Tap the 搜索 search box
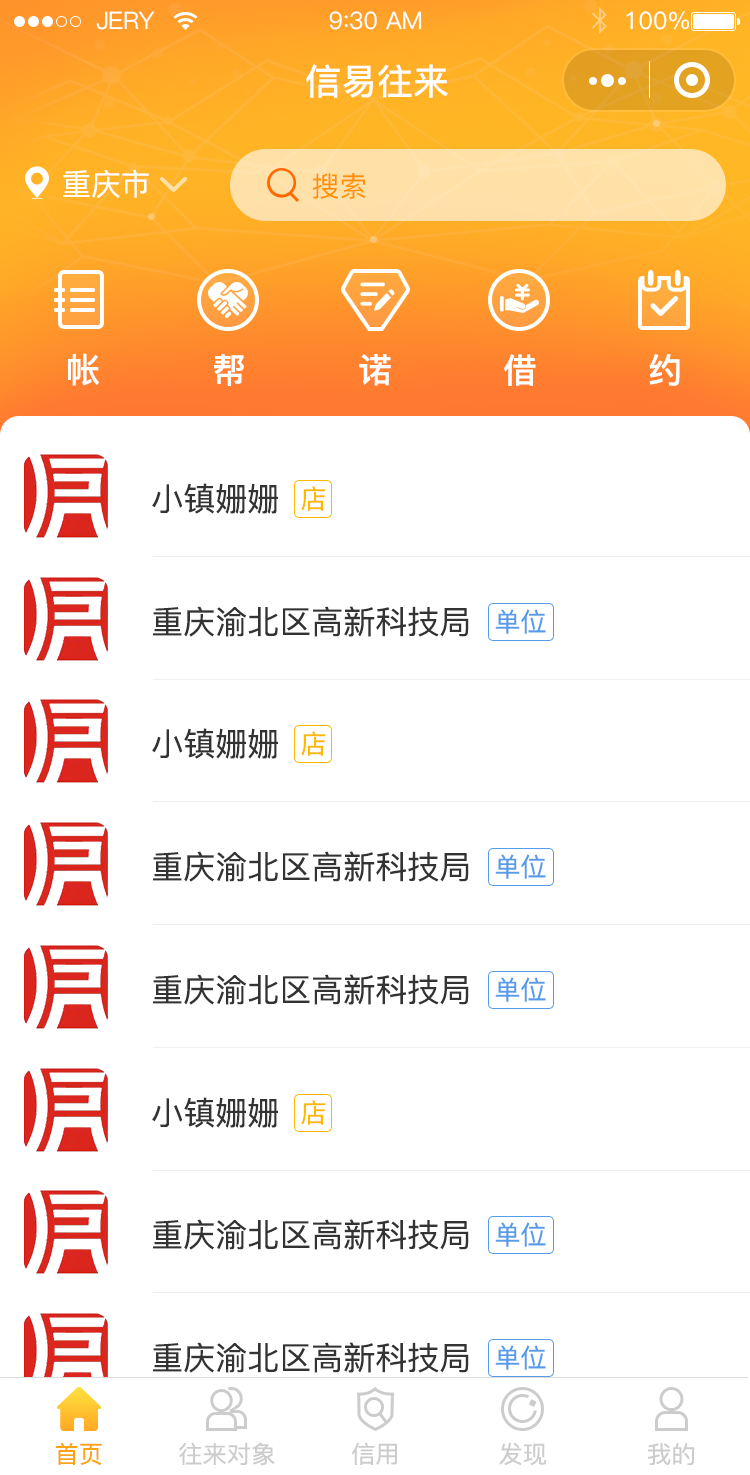The width and height of the screenshot is (750, 1475). [x=478, y=185]
